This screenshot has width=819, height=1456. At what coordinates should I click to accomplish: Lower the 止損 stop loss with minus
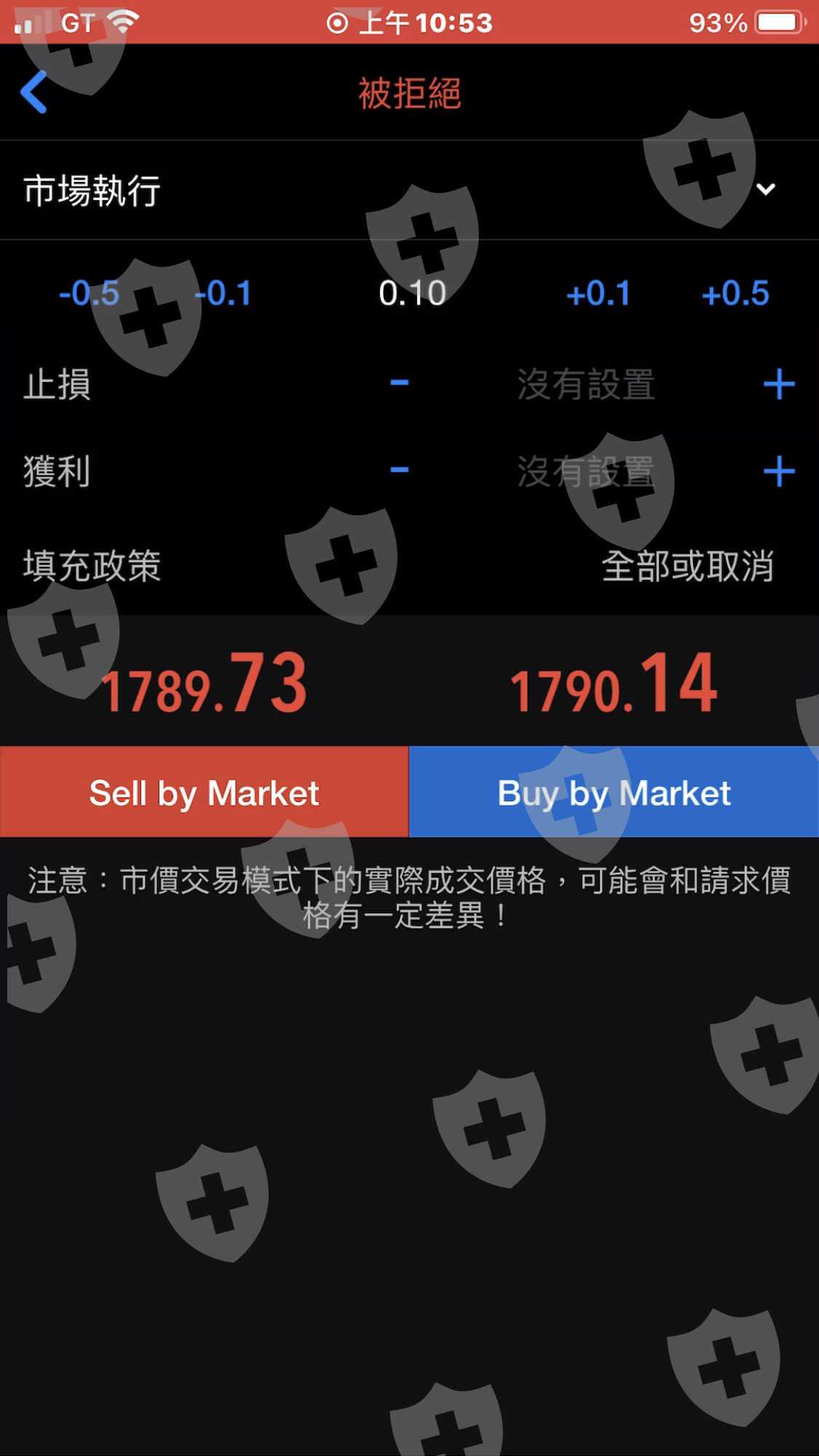pos(399,383)
